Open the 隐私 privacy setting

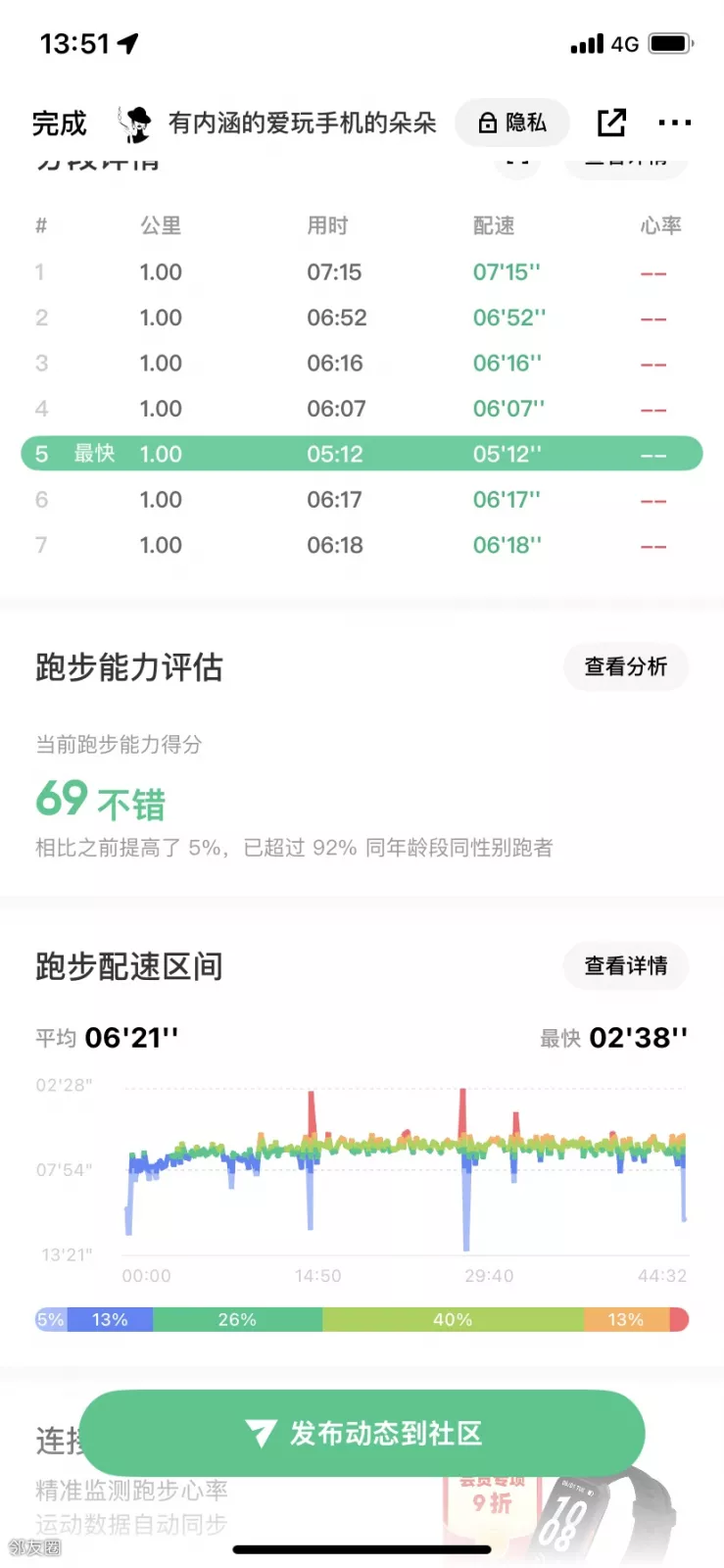pyautogui.click(x=511, y=122)
